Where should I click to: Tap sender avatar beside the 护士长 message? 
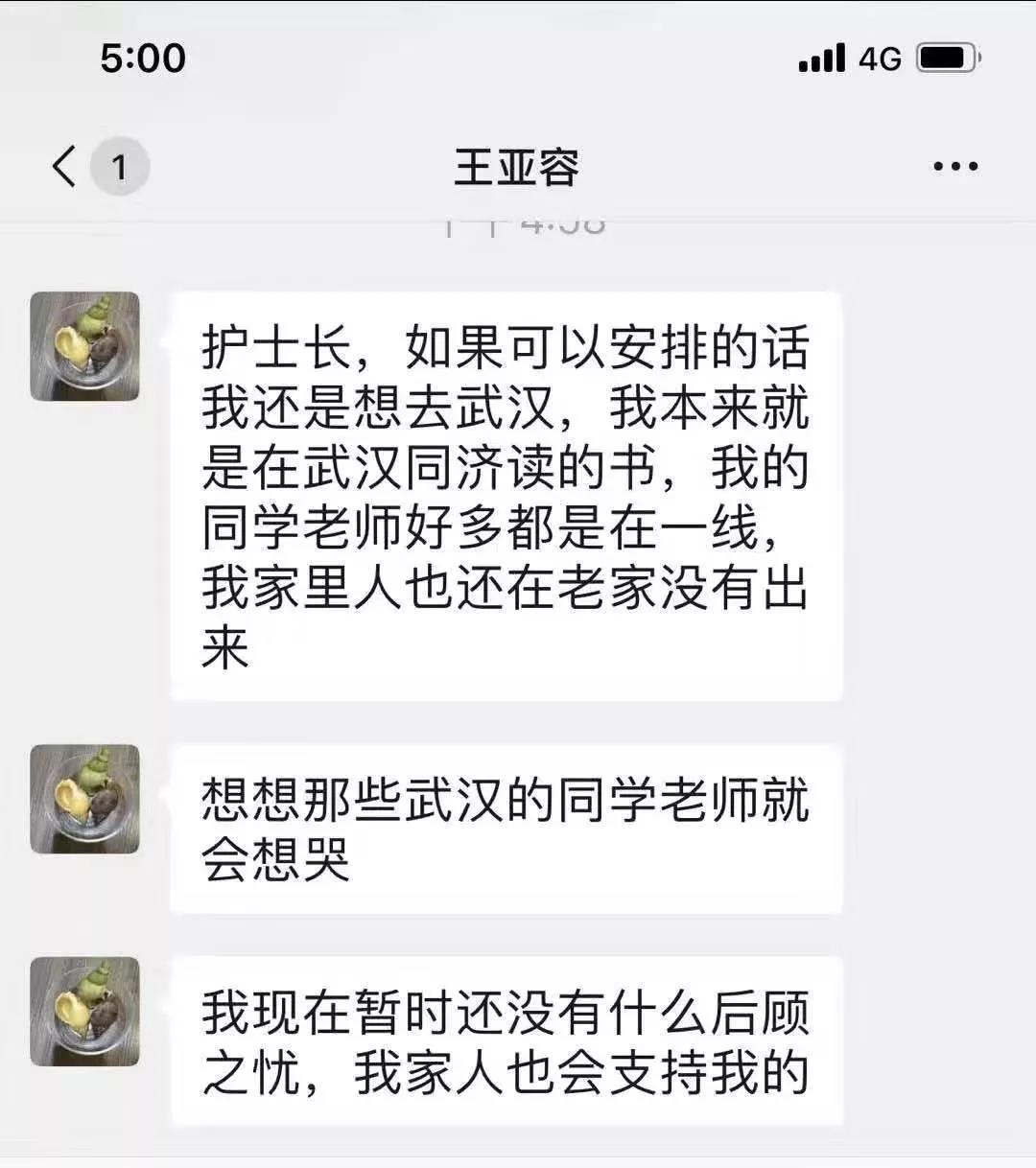84,346
